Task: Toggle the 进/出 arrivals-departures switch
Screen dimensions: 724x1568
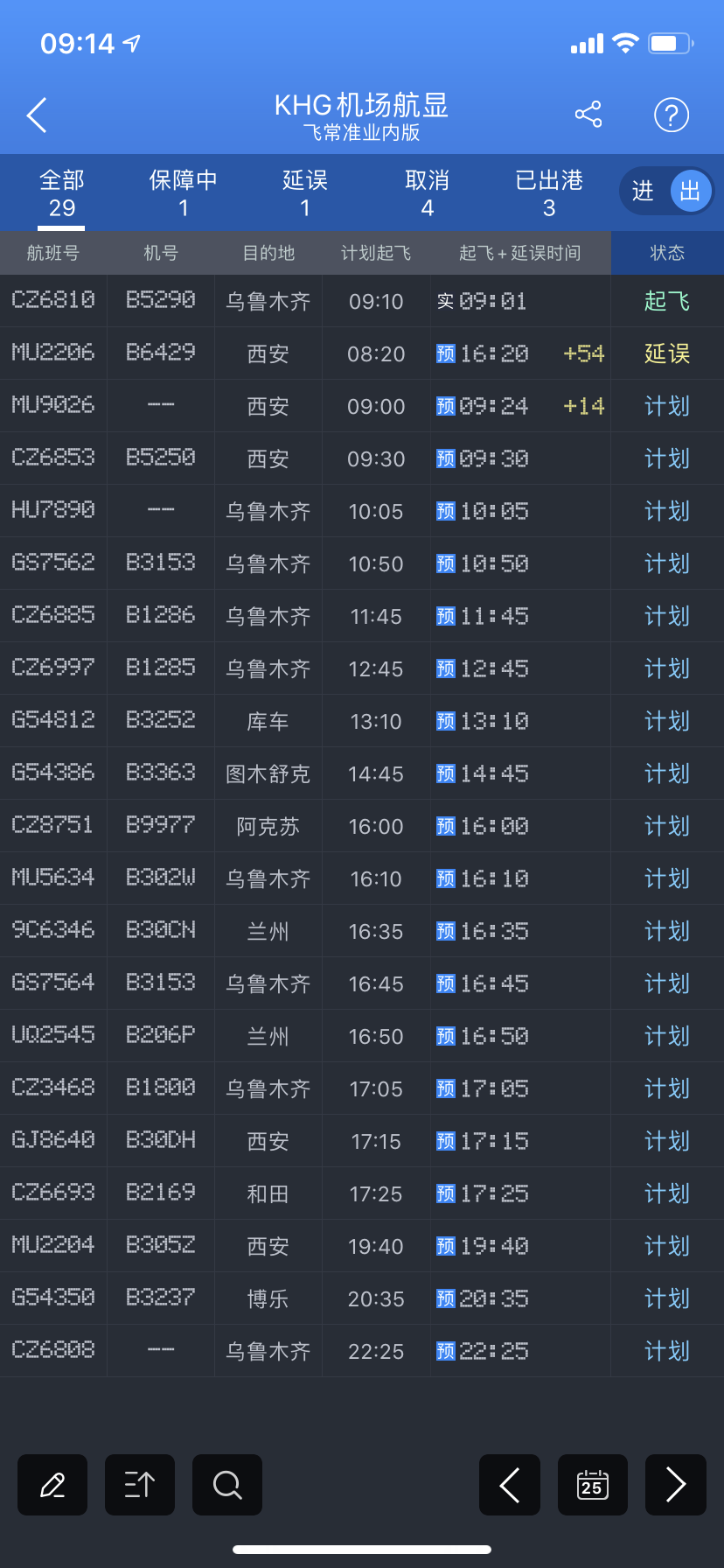Action: [x=666, y=191]
